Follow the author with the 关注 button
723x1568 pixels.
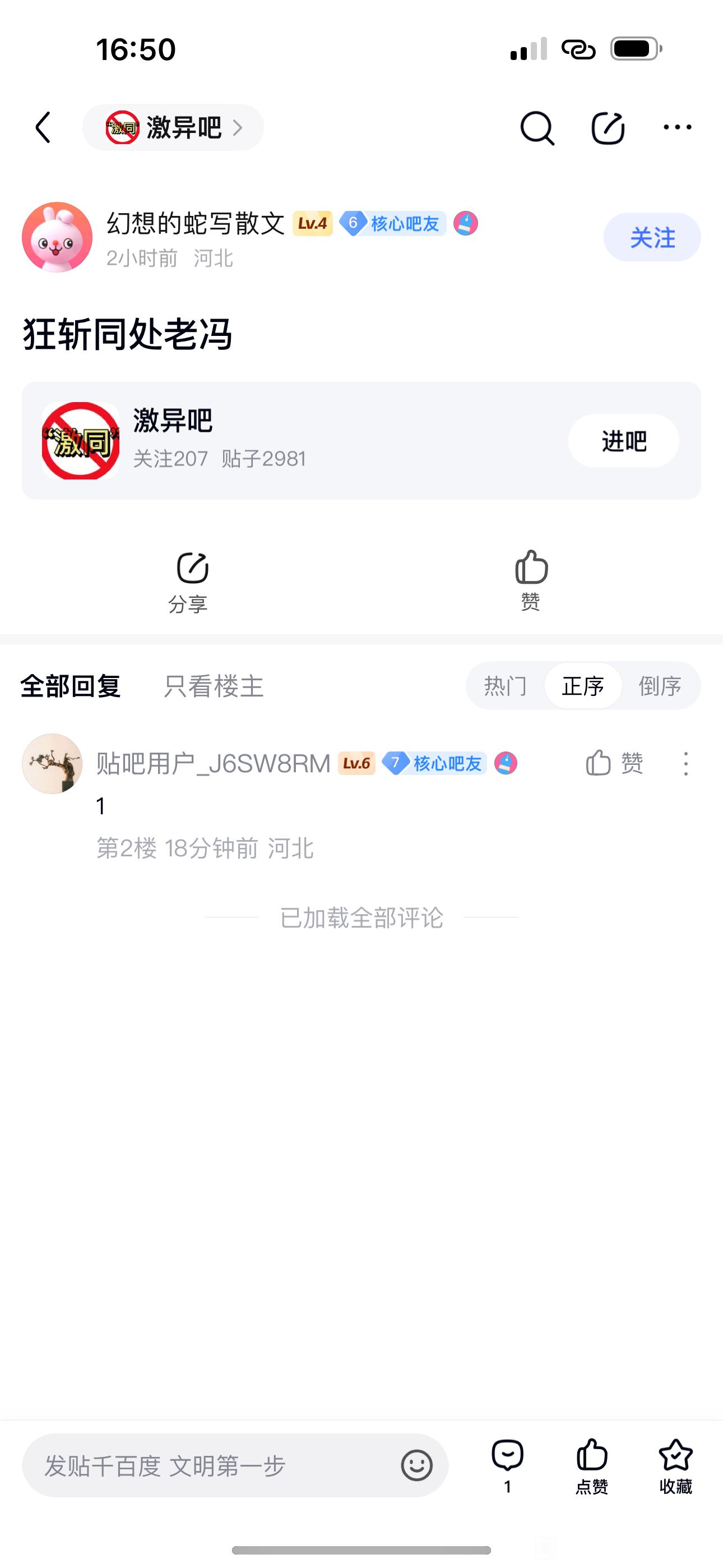click(652, 237)
